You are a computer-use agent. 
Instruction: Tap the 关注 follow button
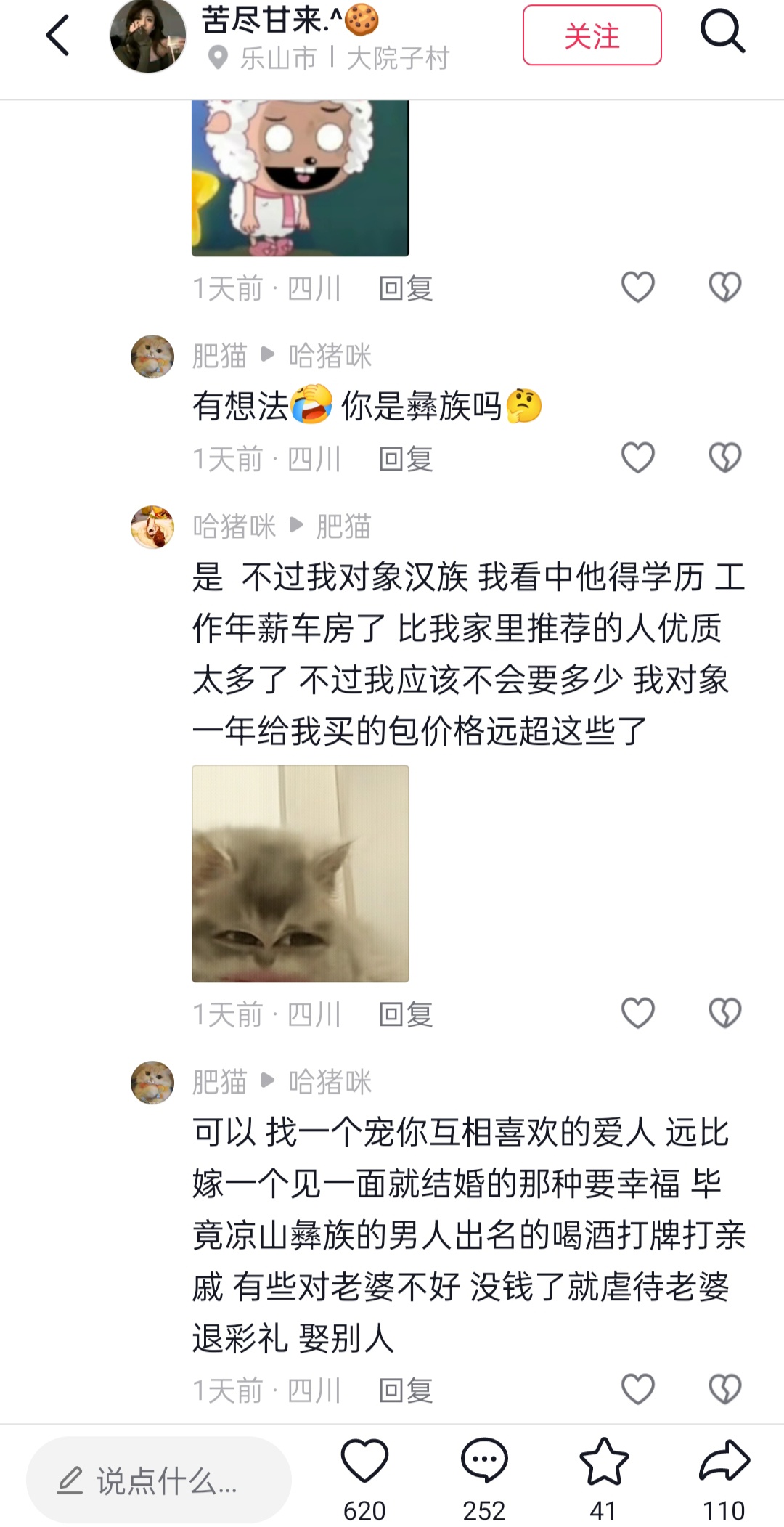coord(592,36)
